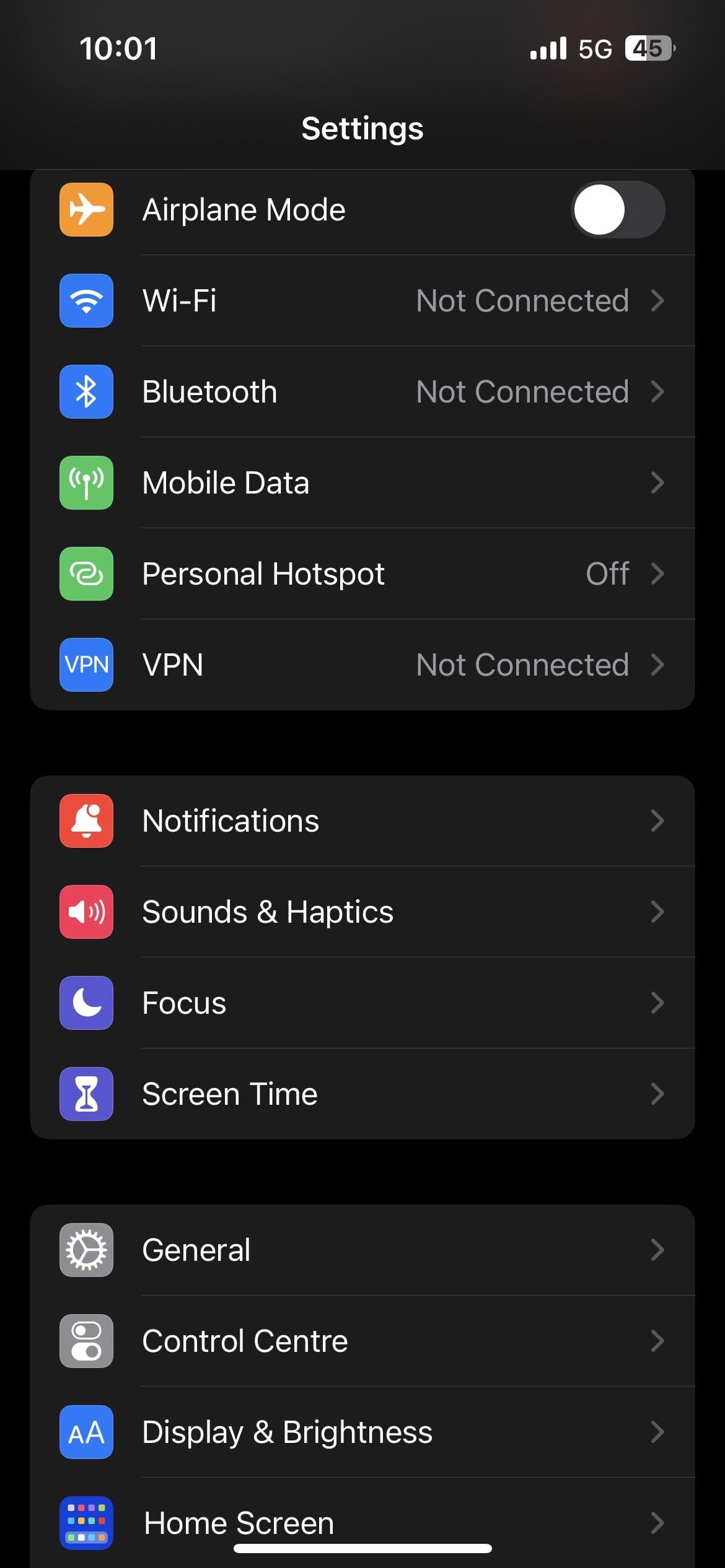Toggle Airplane Mode on

[618, 209]
